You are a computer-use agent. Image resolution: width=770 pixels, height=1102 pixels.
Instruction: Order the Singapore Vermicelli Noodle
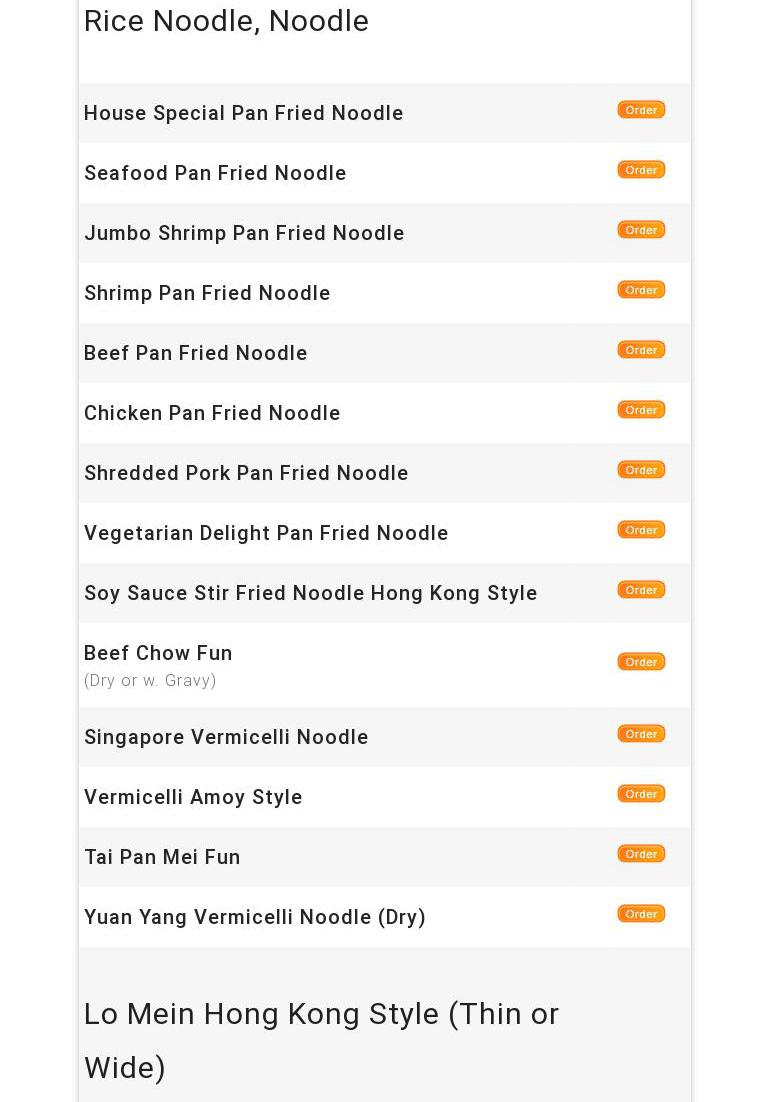[x=641, y=734]
